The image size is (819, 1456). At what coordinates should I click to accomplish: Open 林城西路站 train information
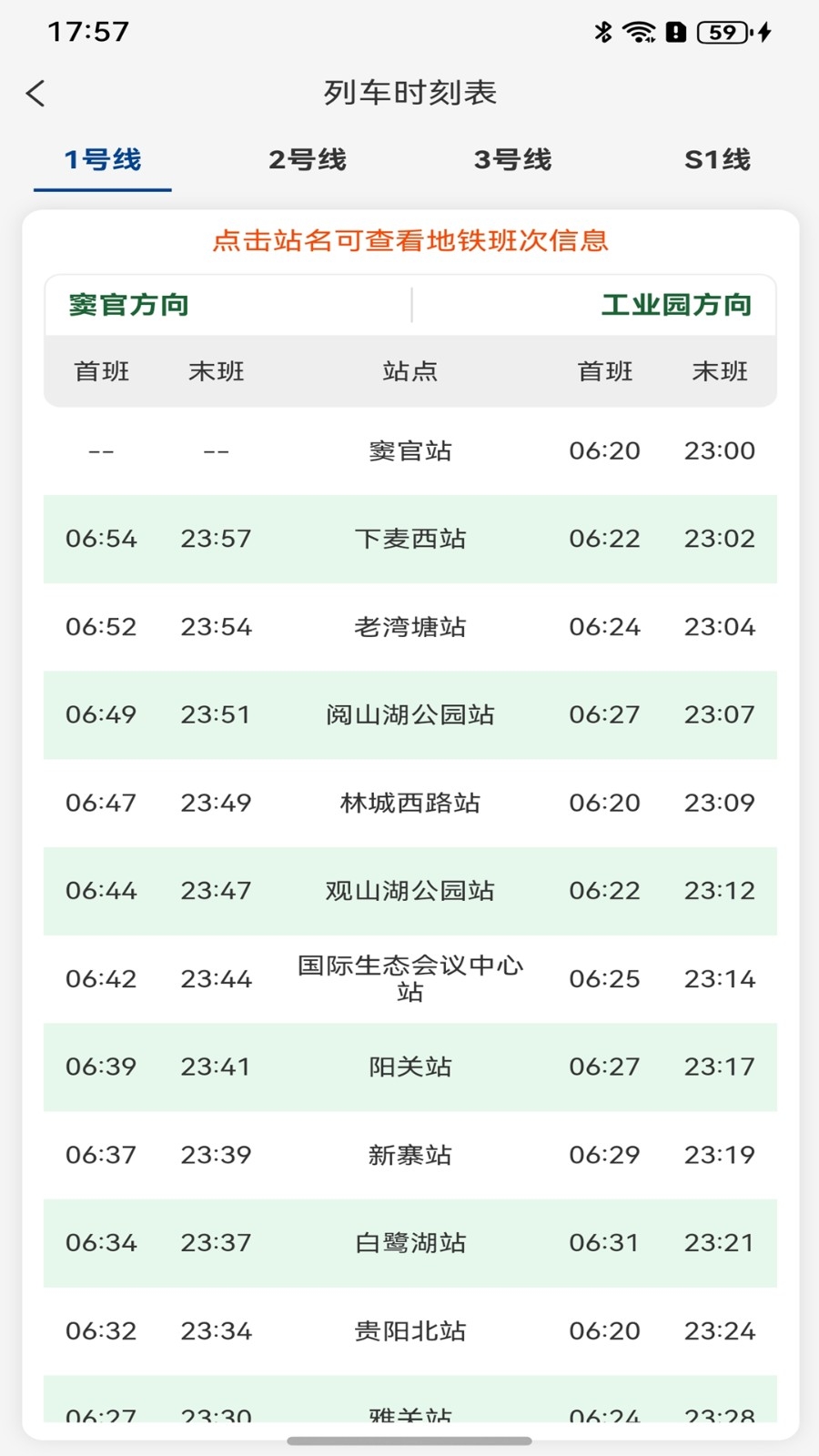[x=410, y=803]
